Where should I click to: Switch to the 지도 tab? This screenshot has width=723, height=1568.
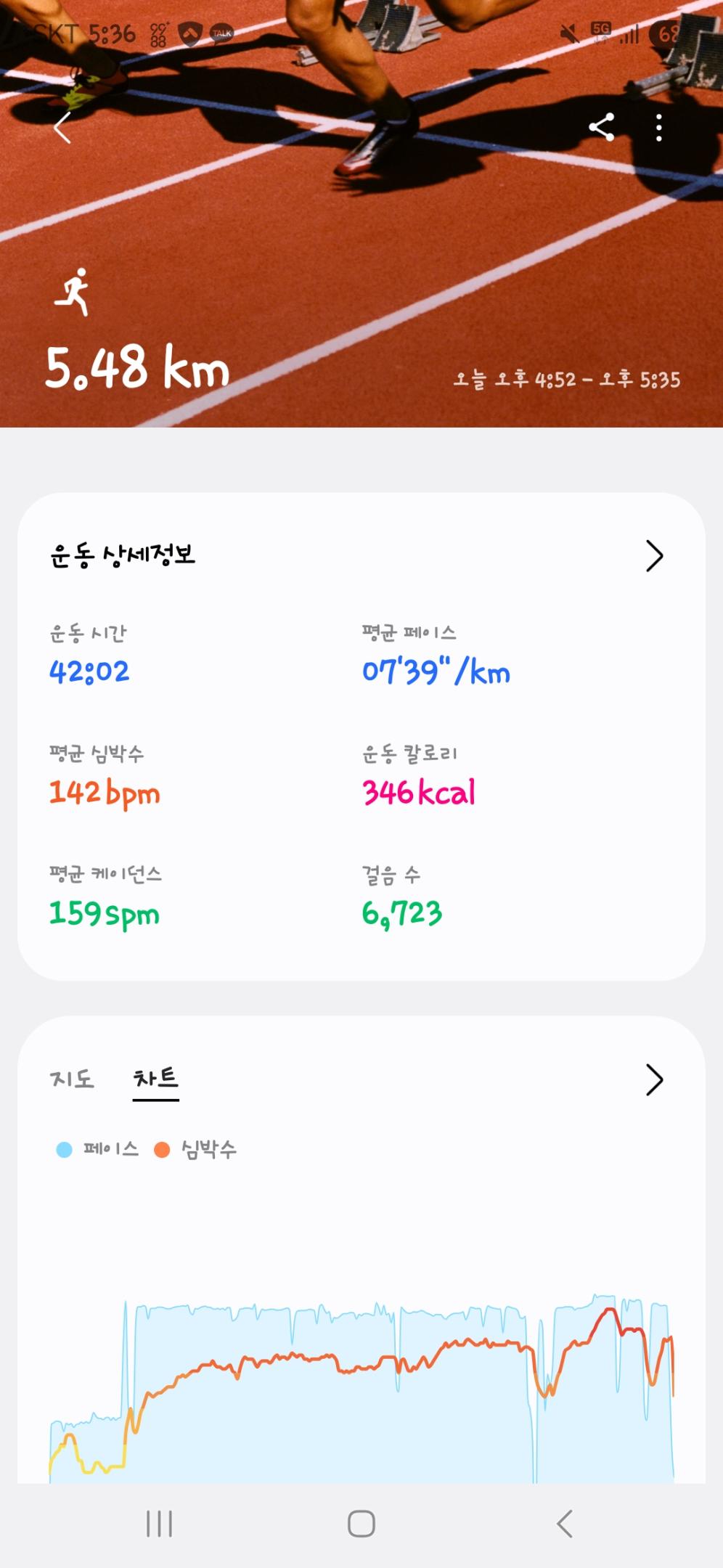coord(72,1079)
